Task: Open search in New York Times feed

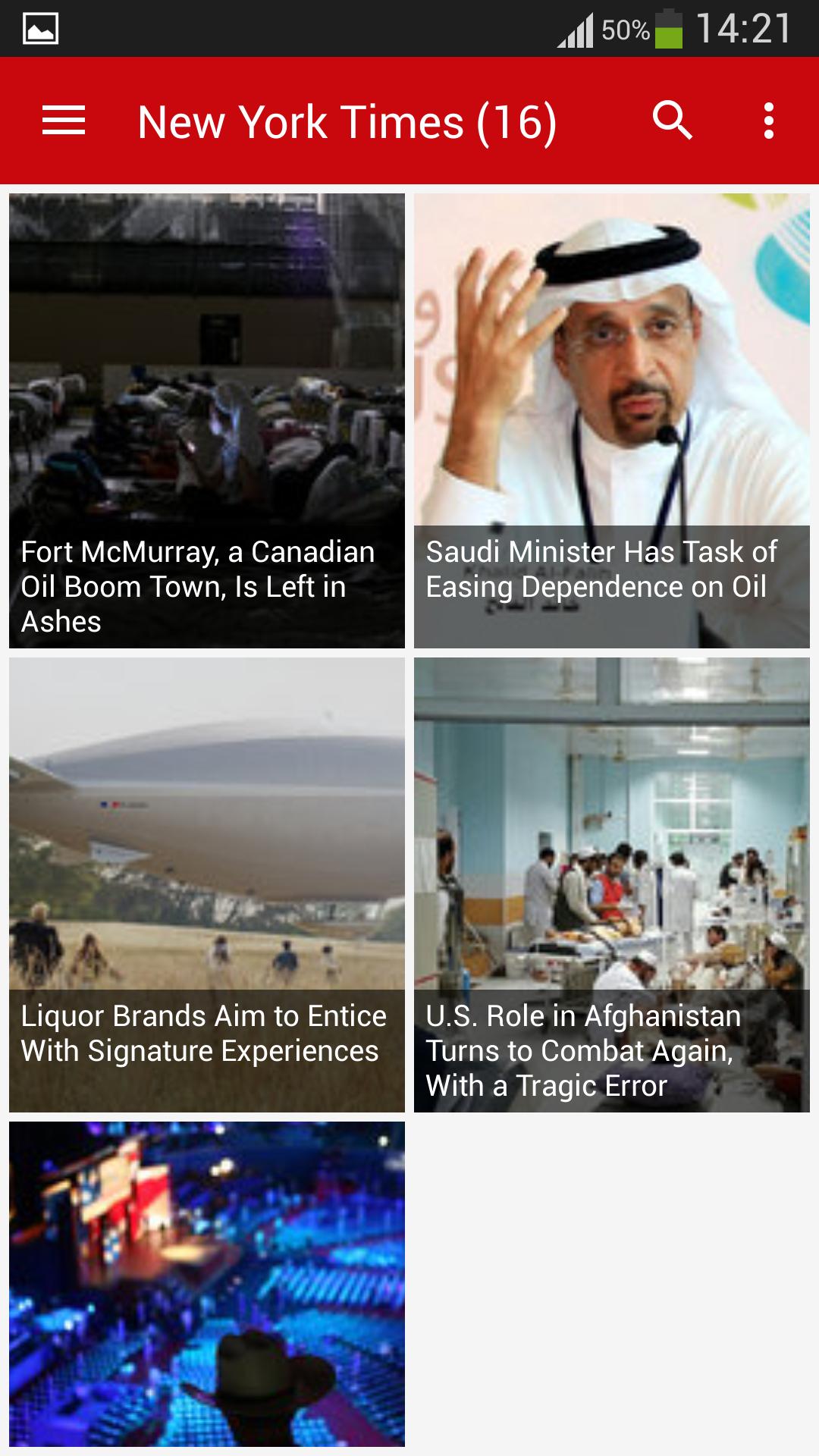Action: (x=672, y=121)
